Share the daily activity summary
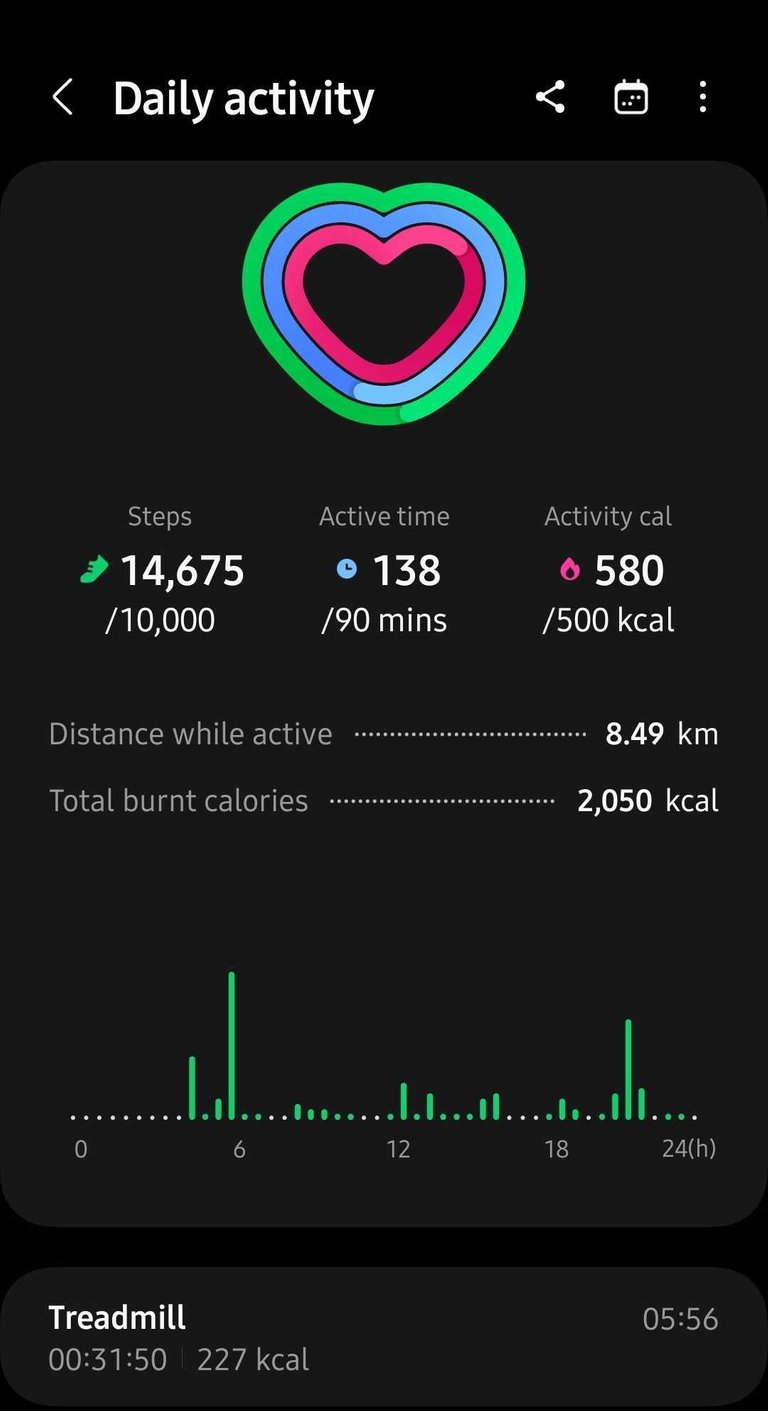768x1411 pixels. (550, 97)
